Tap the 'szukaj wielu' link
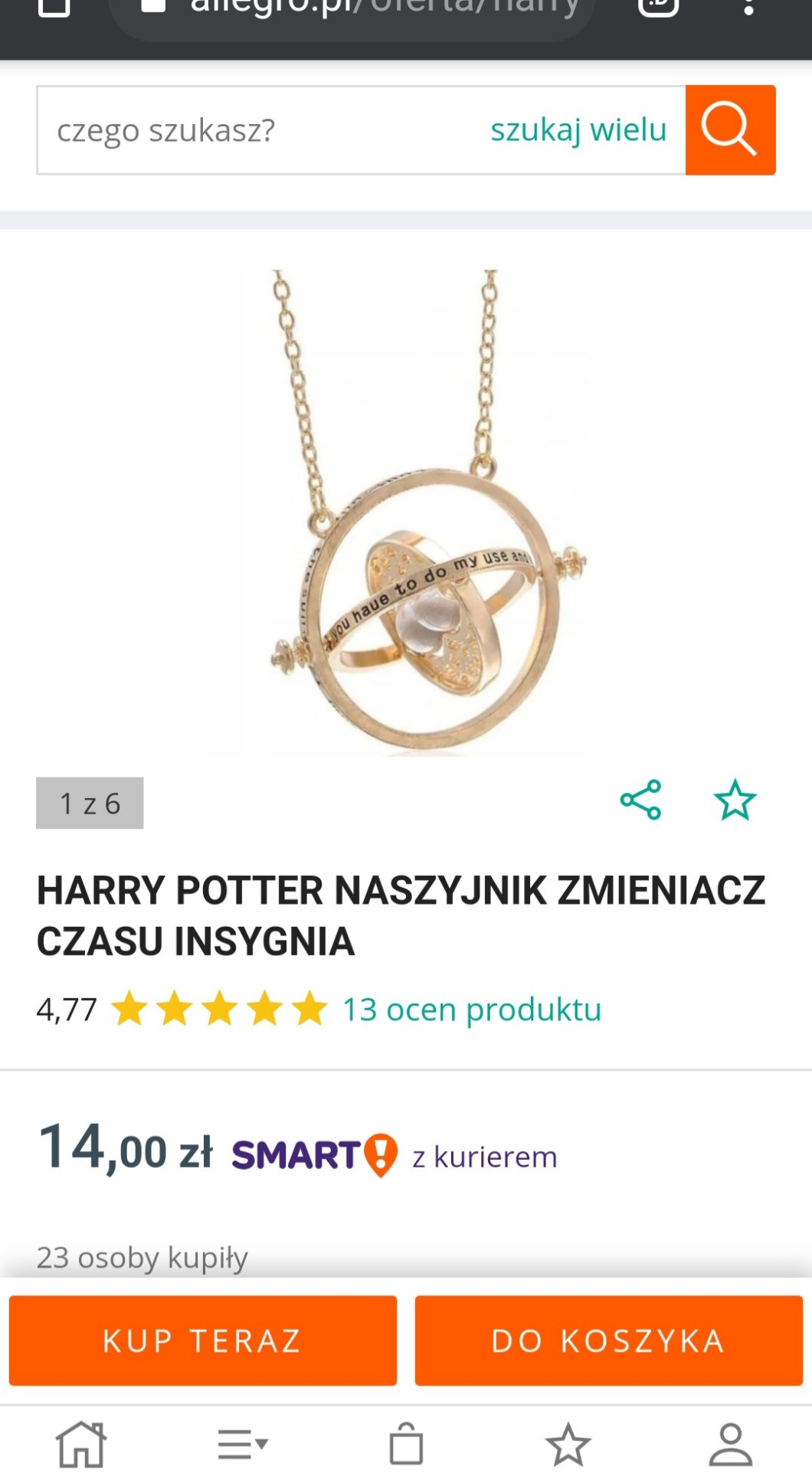Image resolution: width=812 pixels, height=1480 pixels. coord(578,130)
